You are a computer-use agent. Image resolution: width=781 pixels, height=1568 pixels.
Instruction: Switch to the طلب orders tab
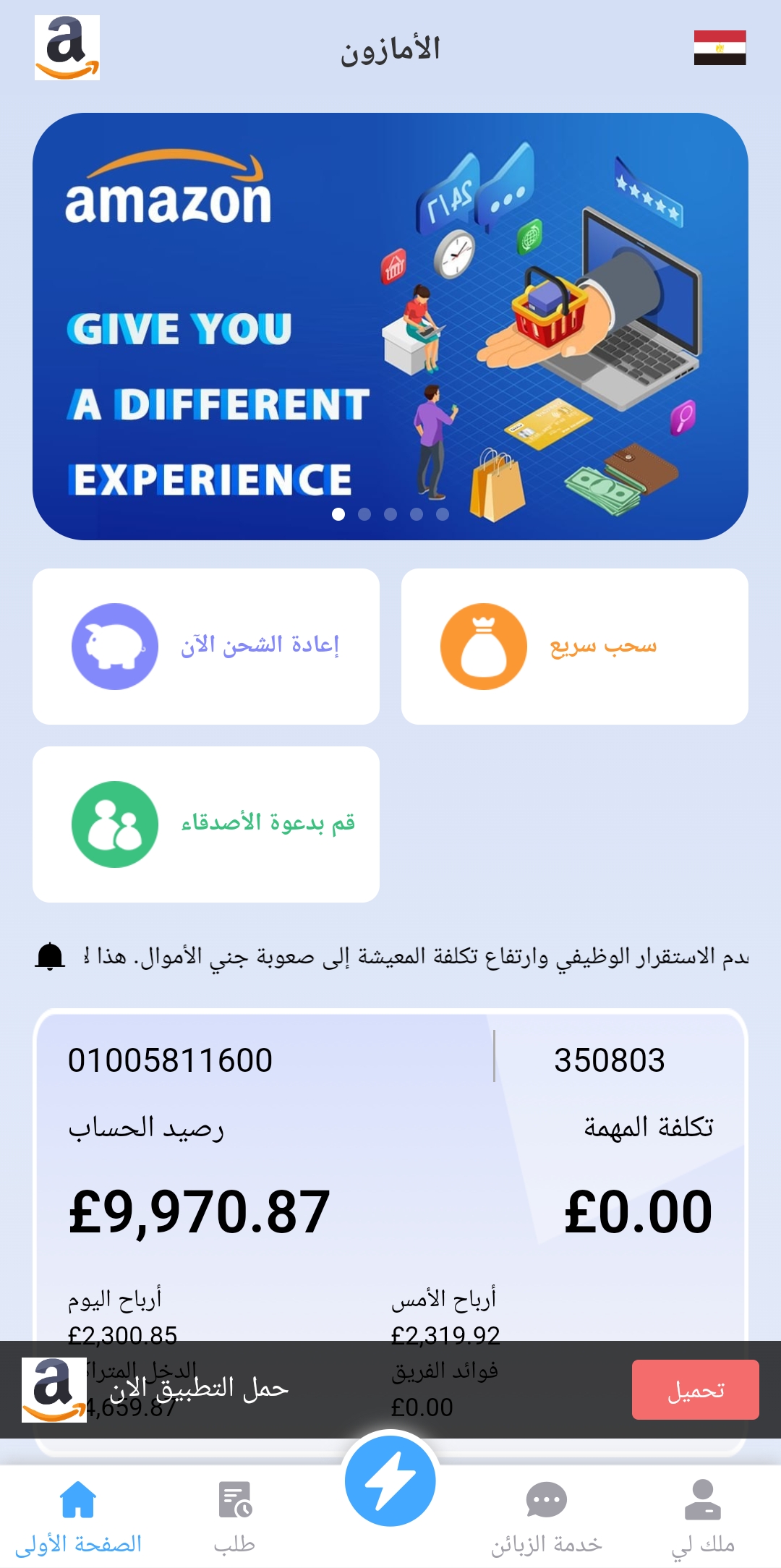[x=234, y=1517]
